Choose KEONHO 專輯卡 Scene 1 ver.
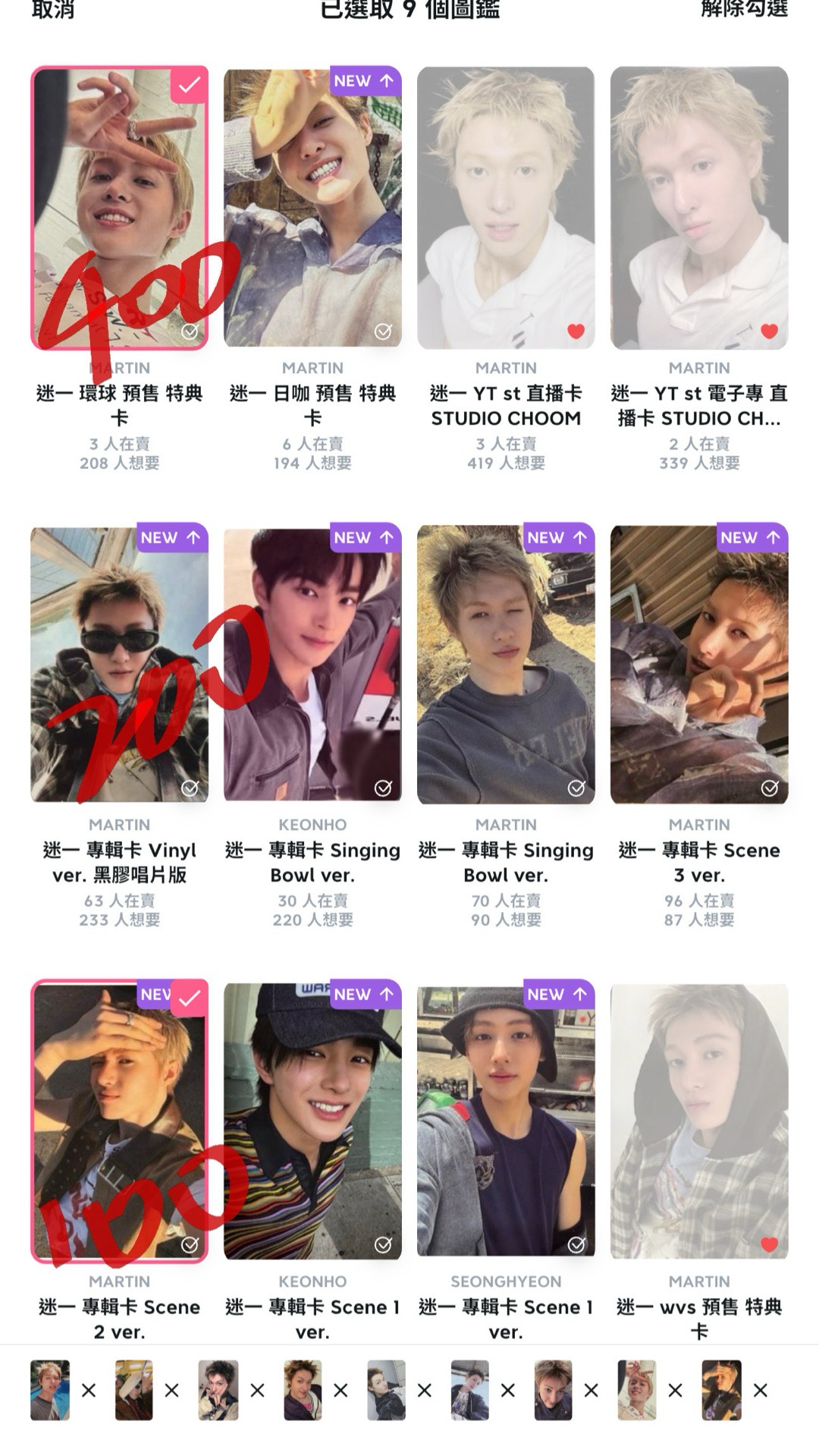This screenshot has width=819, height=1456. (312, 1121)
